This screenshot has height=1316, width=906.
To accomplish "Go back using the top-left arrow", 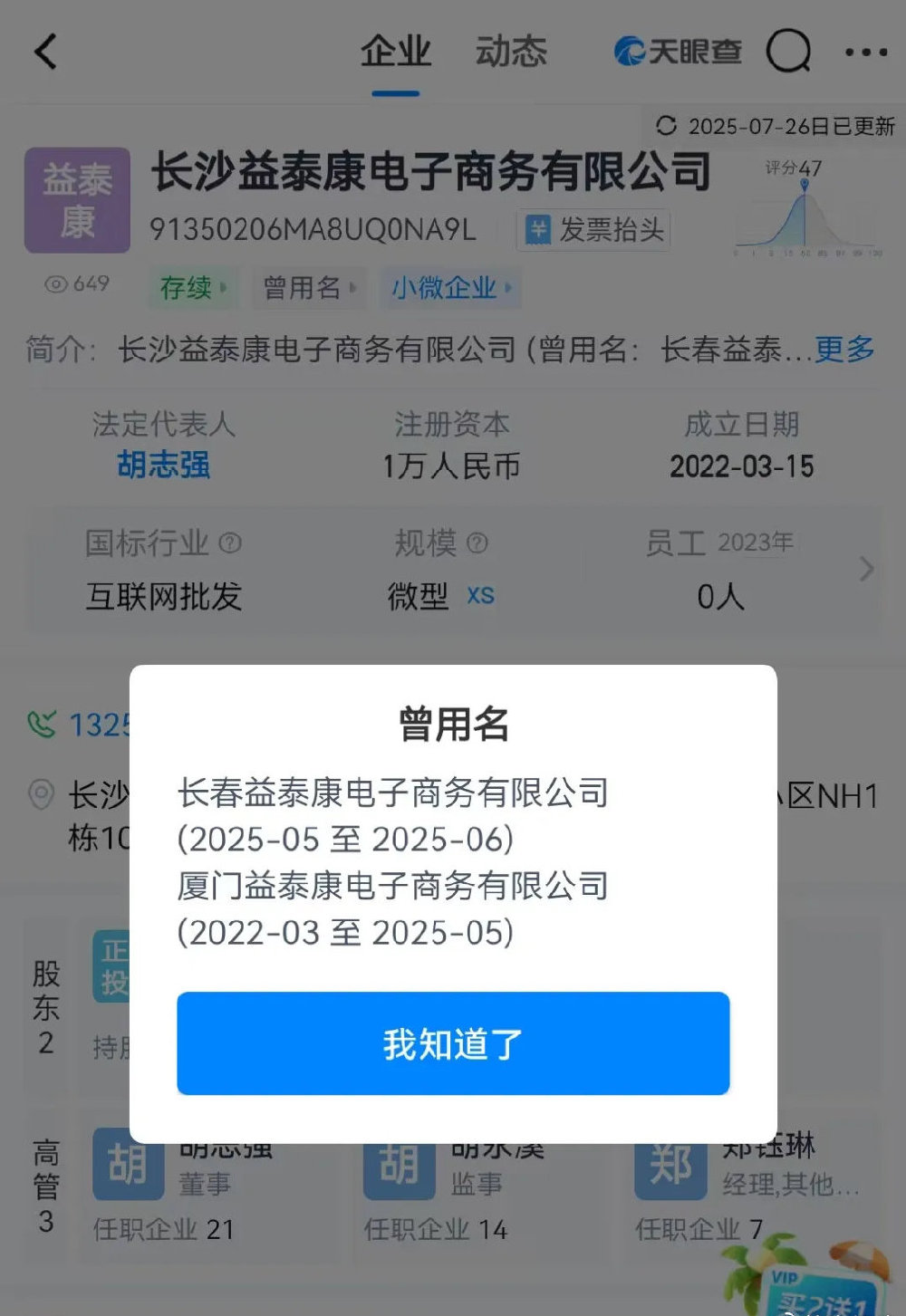I will [x=45, y=52].
